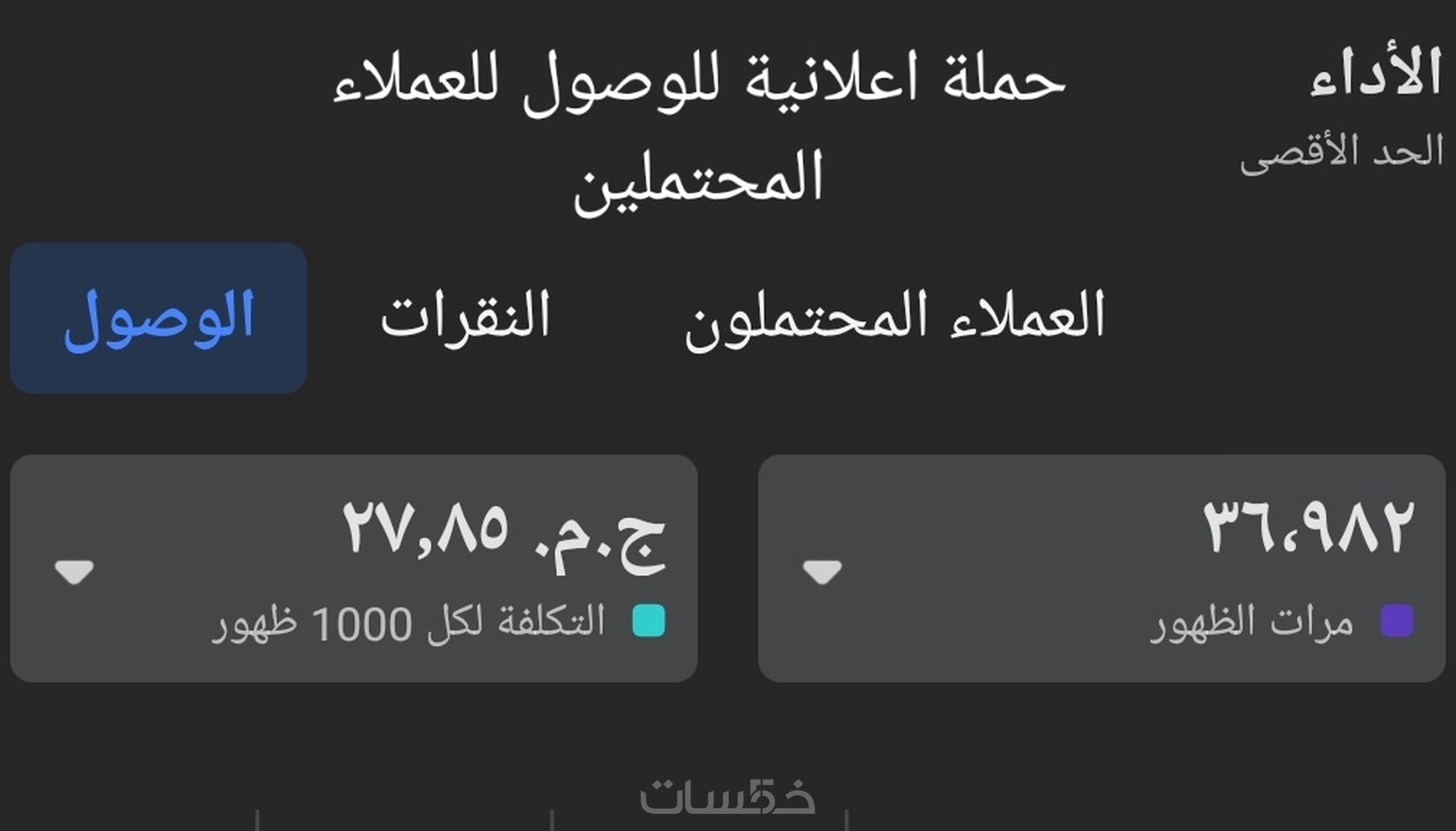Expand the مرات الظهور metric dropdown

point(822,571)
